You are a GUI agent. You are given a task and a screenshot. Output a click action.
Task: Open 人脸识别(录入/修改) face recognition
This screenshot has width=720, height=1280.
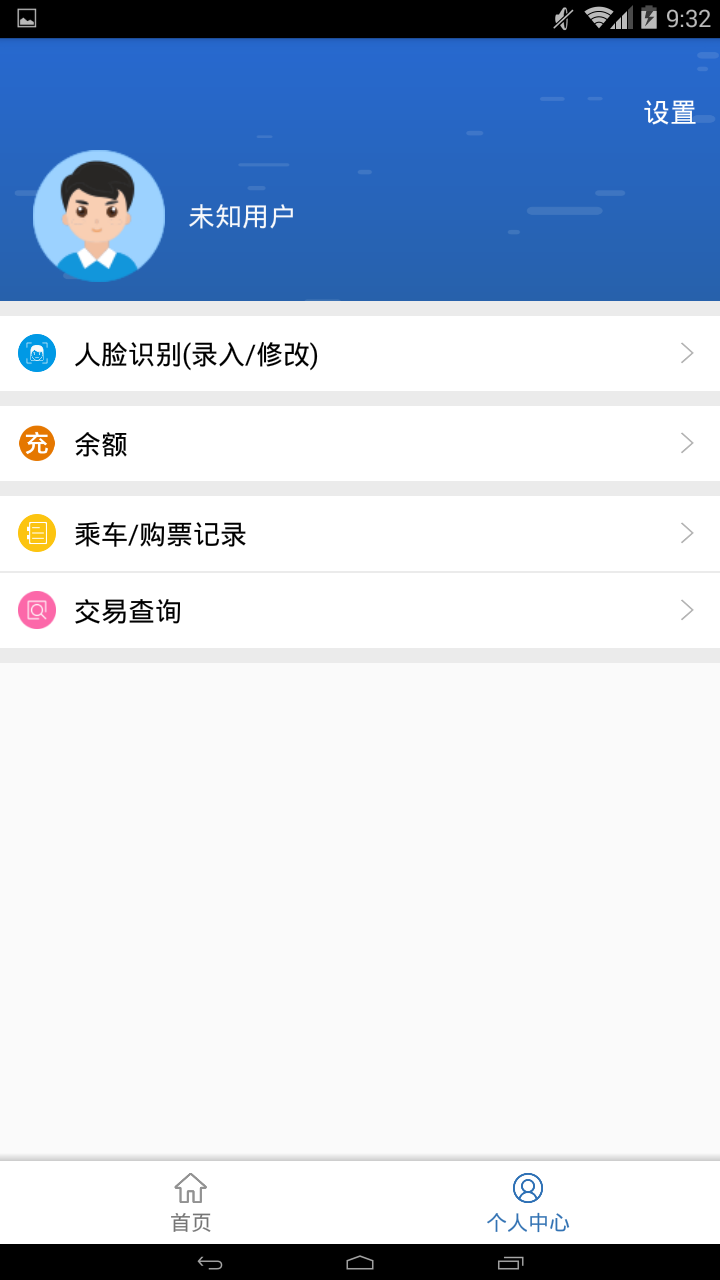[x=360, y=354]
